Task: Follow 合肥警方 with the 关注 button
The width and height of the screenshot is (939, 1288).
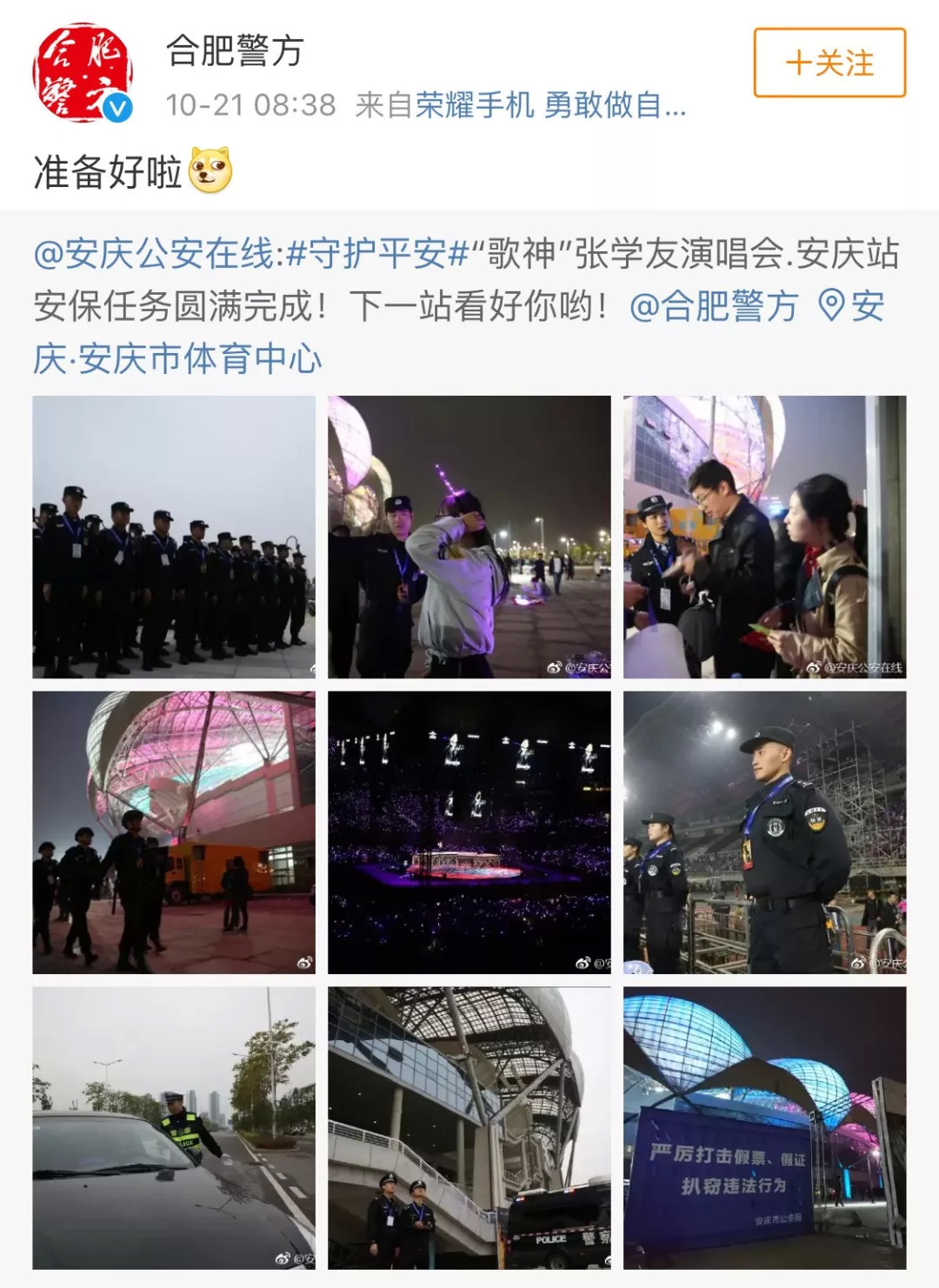Action: (829, 63)
